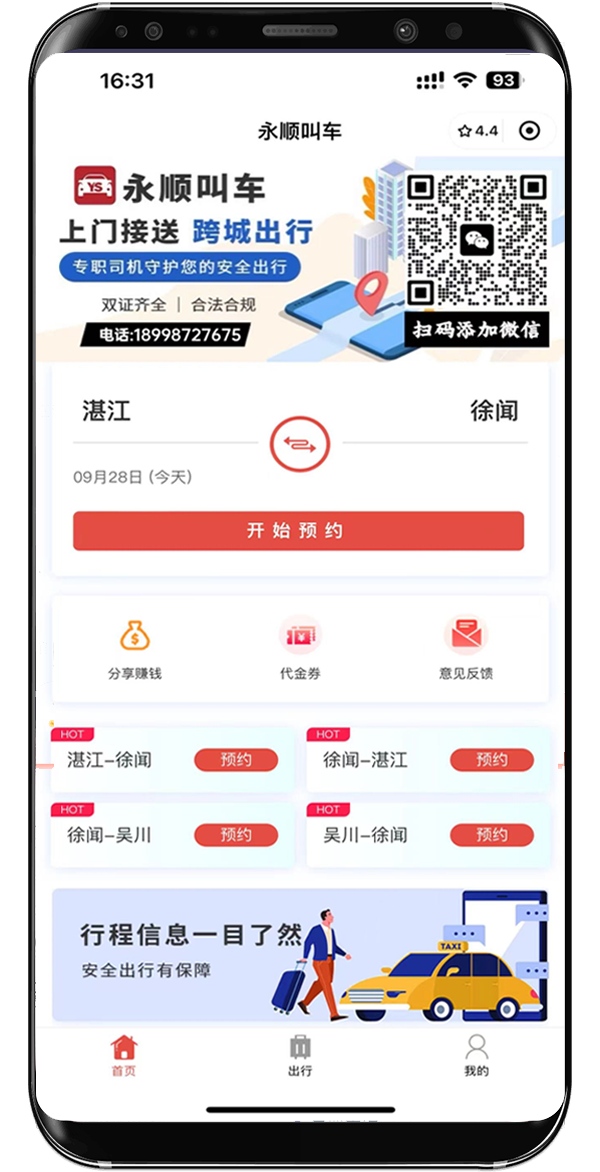The width and height of the screenshot is (600, 1172).
Task: Switch to the 我的 tab
Action: point(477,1055)
